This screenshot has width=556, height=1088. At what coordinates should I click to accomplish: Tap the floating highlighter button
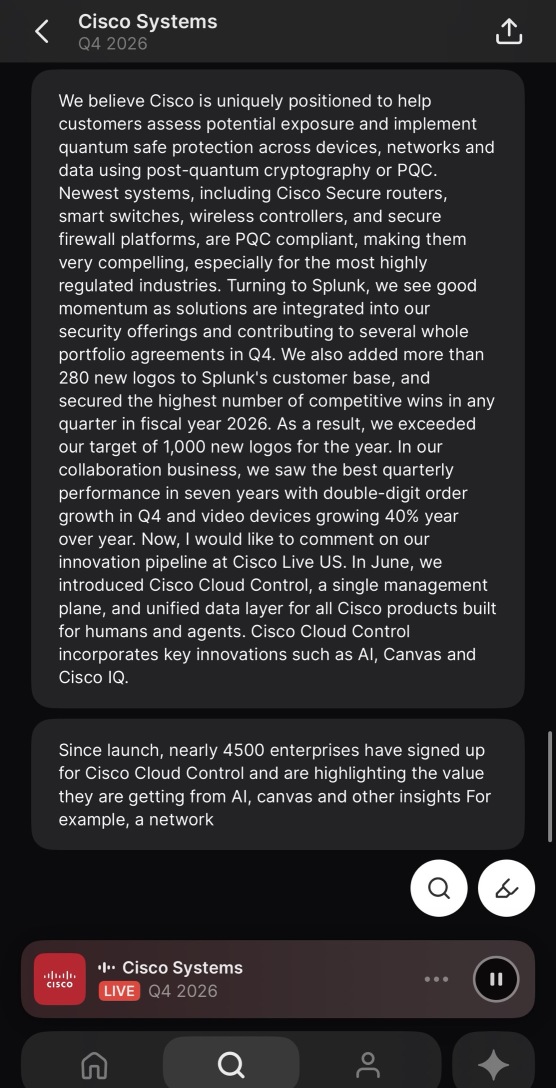507,888
